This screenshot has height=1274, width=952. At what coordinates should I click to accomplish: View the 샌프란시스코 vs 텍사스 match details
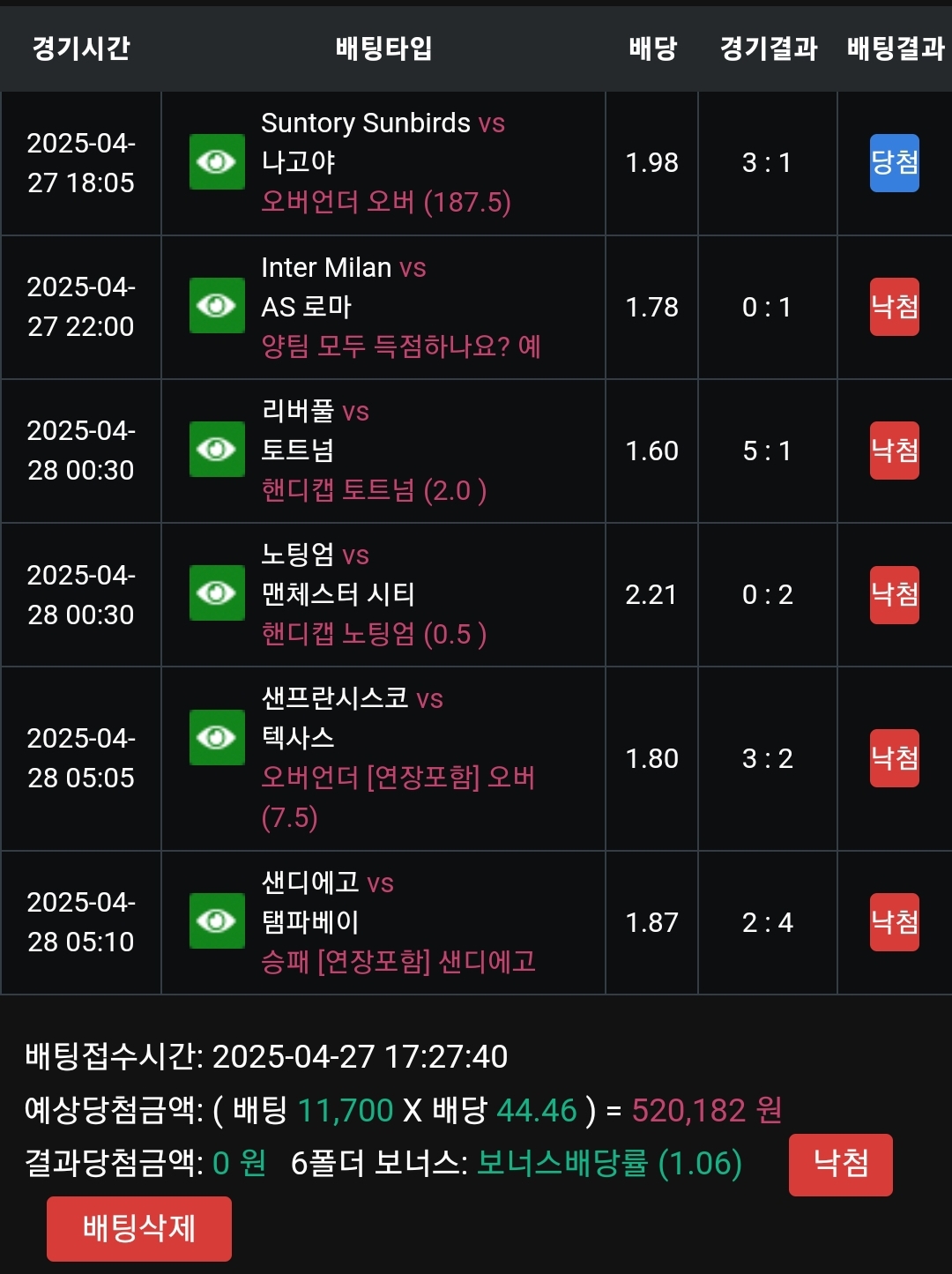(217, 737)
